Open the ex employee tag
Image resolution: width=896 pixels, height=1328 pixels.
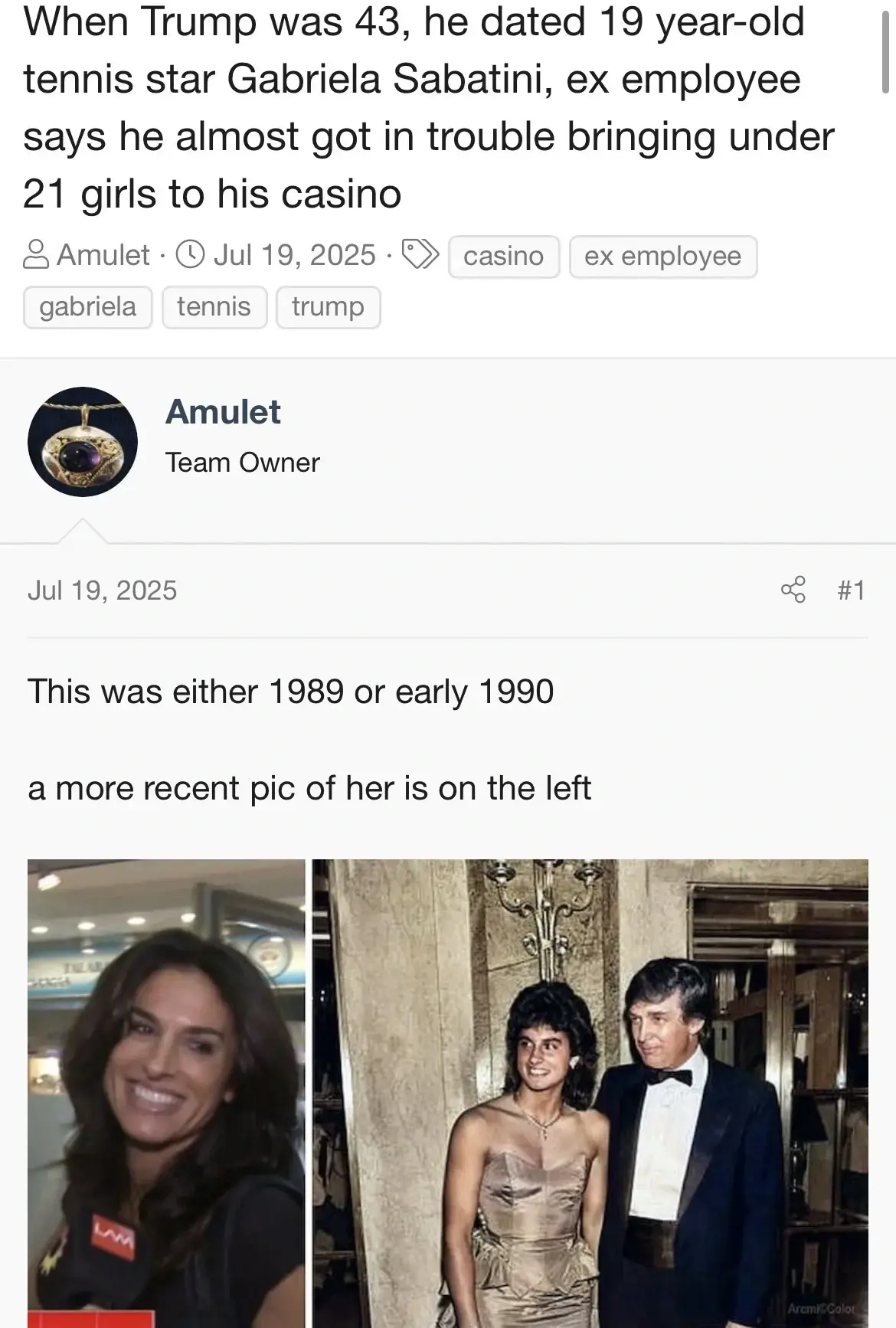tap(662, 256)
